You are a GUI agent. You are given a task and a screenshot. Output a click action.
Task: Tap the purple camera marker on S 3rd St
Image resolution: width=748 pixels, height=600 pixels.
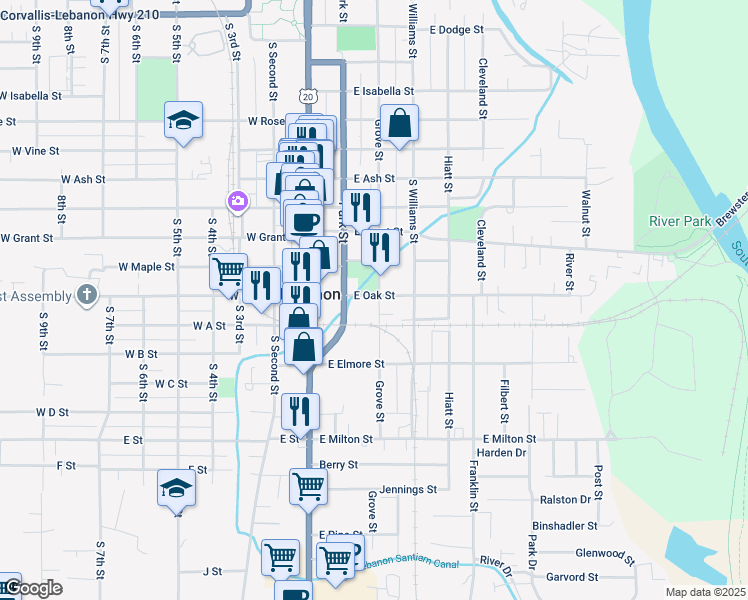pos(238,202)
